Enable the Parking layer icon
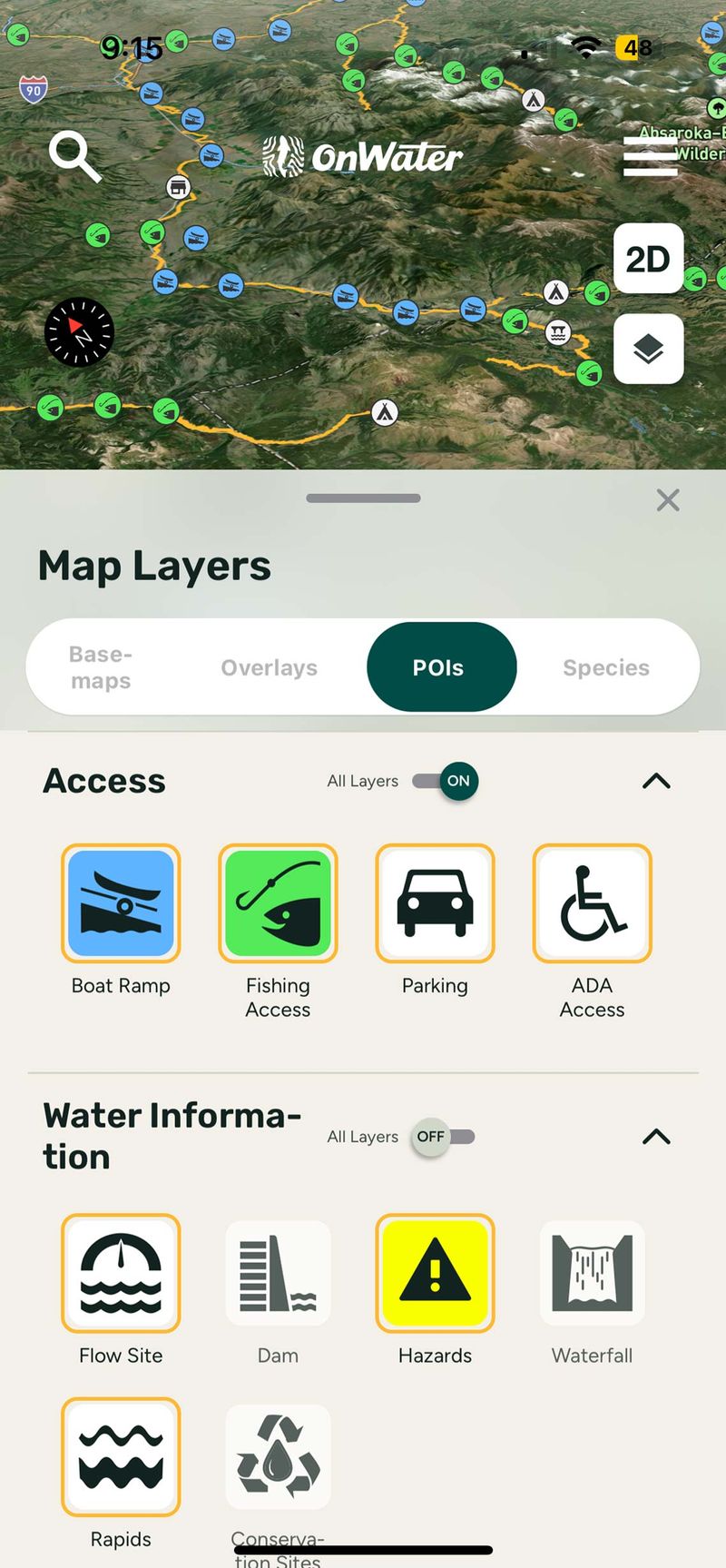This screenshot has width=726, height=1568. (435, 902)
